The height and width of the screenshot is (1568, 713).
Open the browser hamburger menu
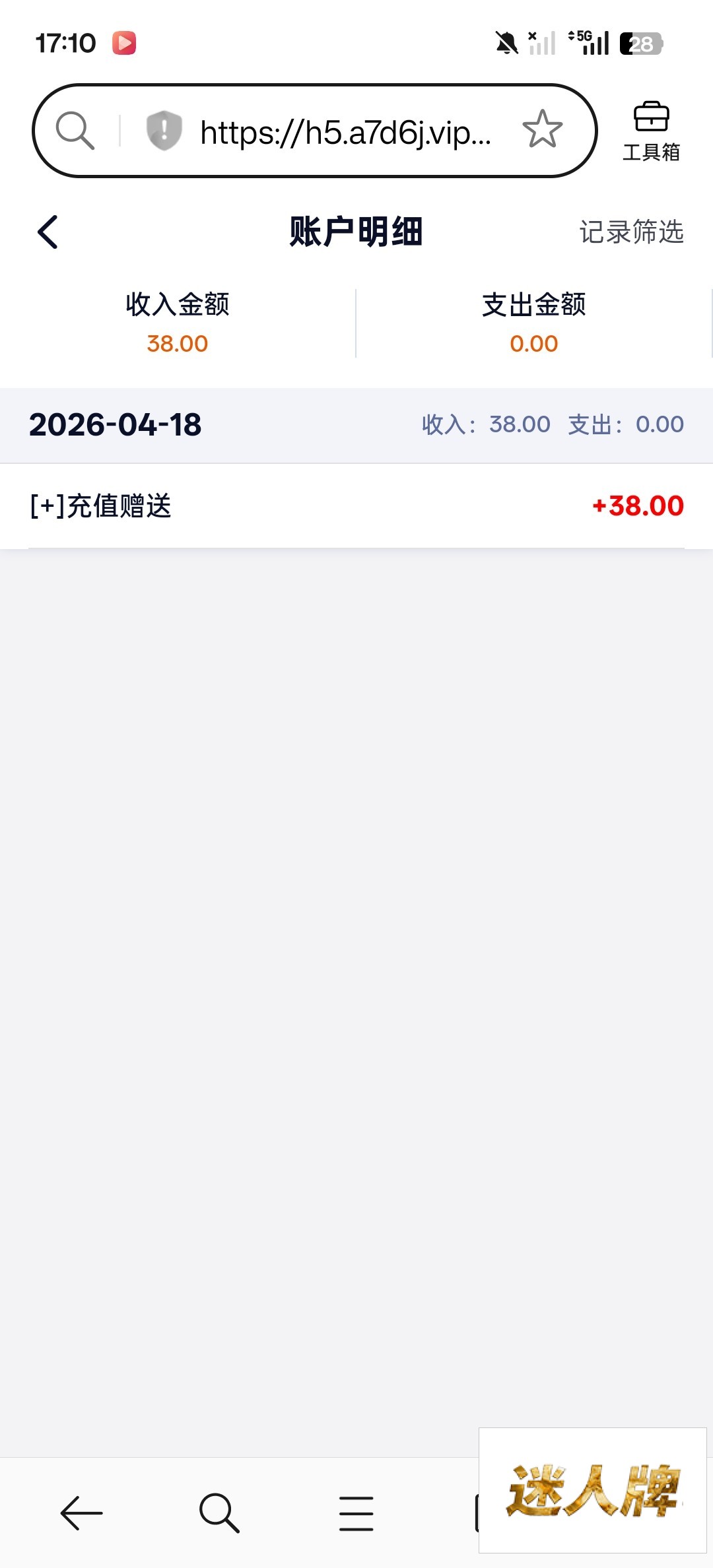(x=356, y=1513)
